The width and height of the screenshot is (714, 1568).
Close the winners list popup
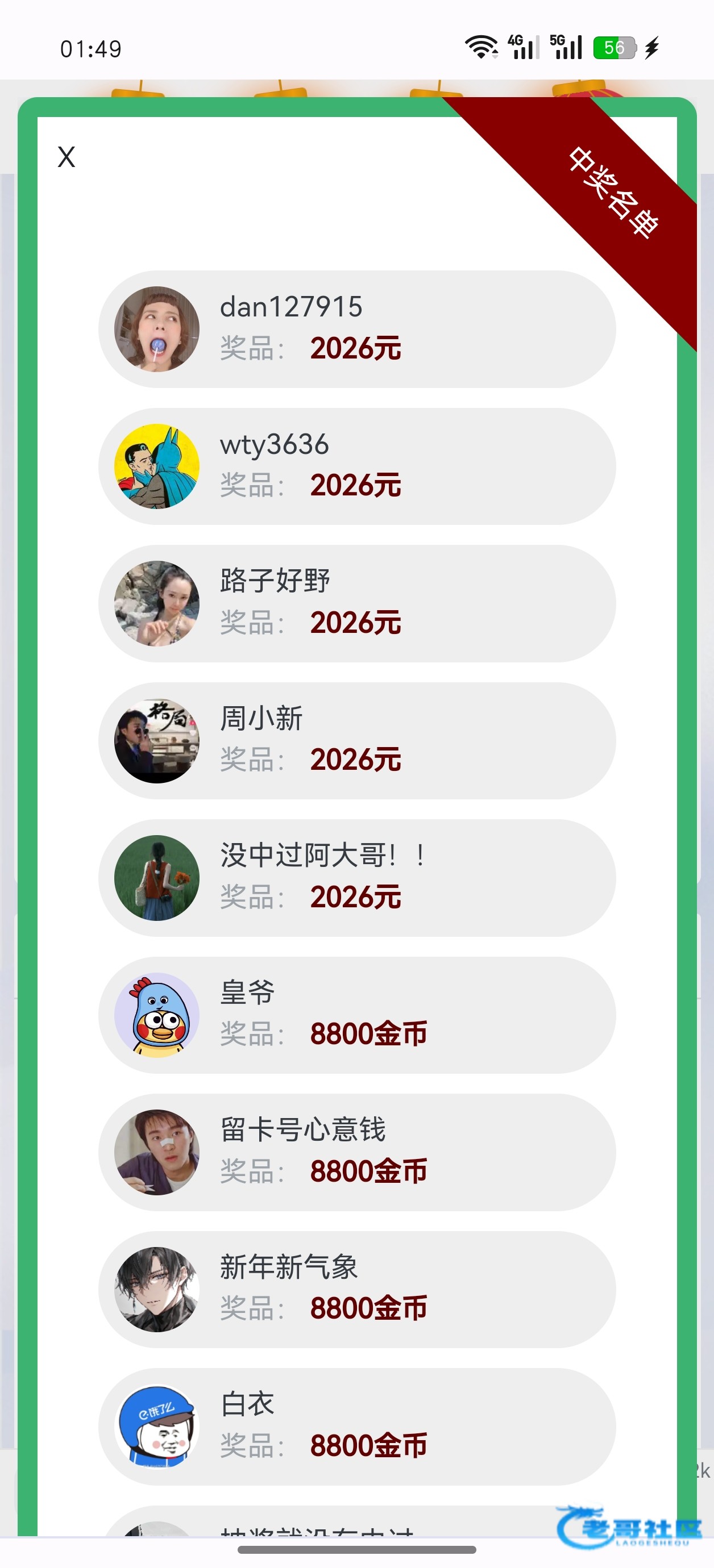(x=67, y=157)
